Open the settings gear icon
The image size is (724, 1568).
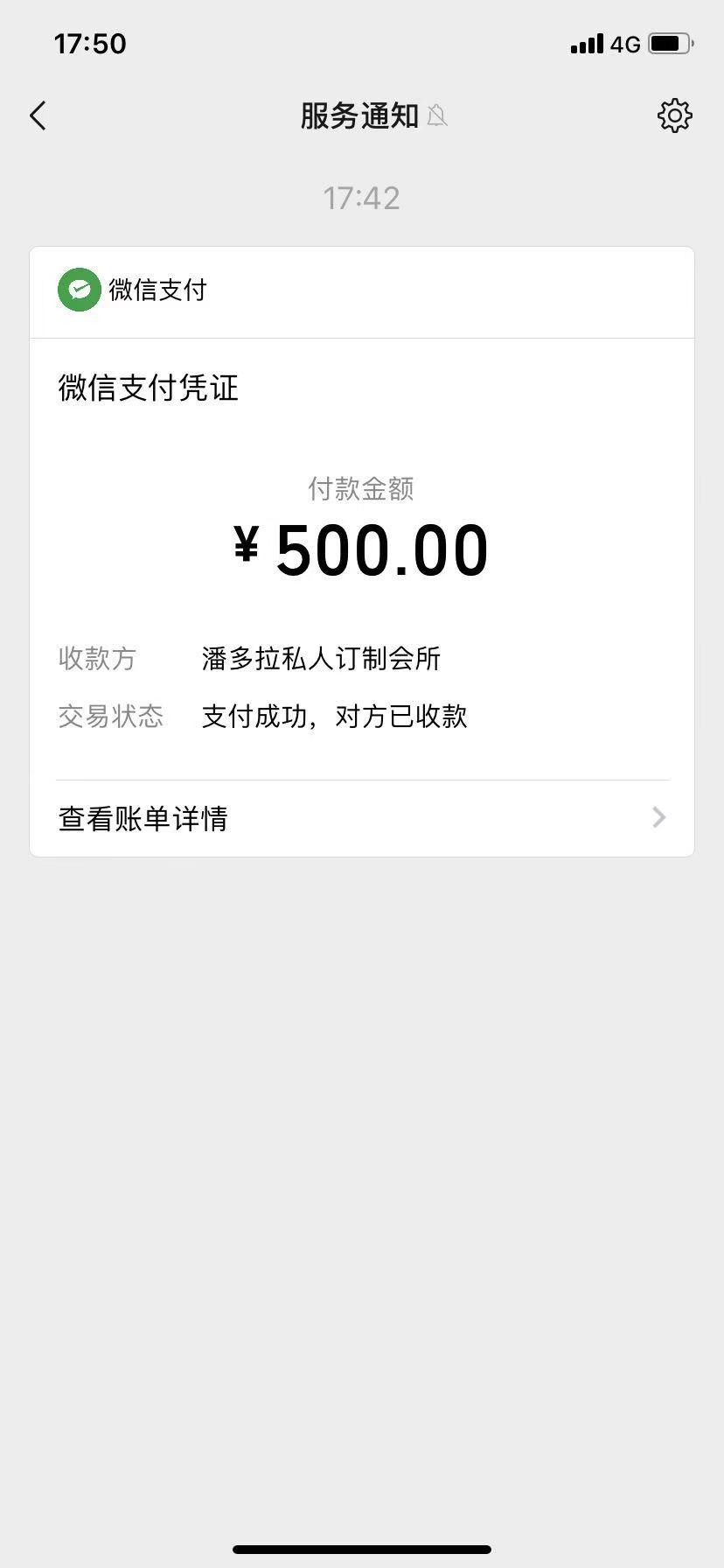click(x=674, y=115)
